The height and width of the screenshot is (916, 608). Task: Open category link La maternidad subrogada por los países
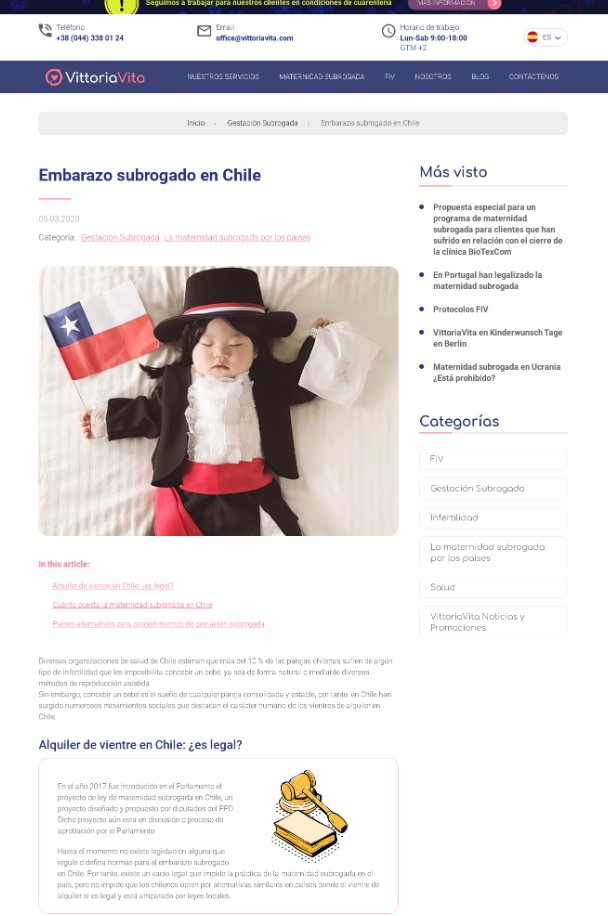pos(237,238)
